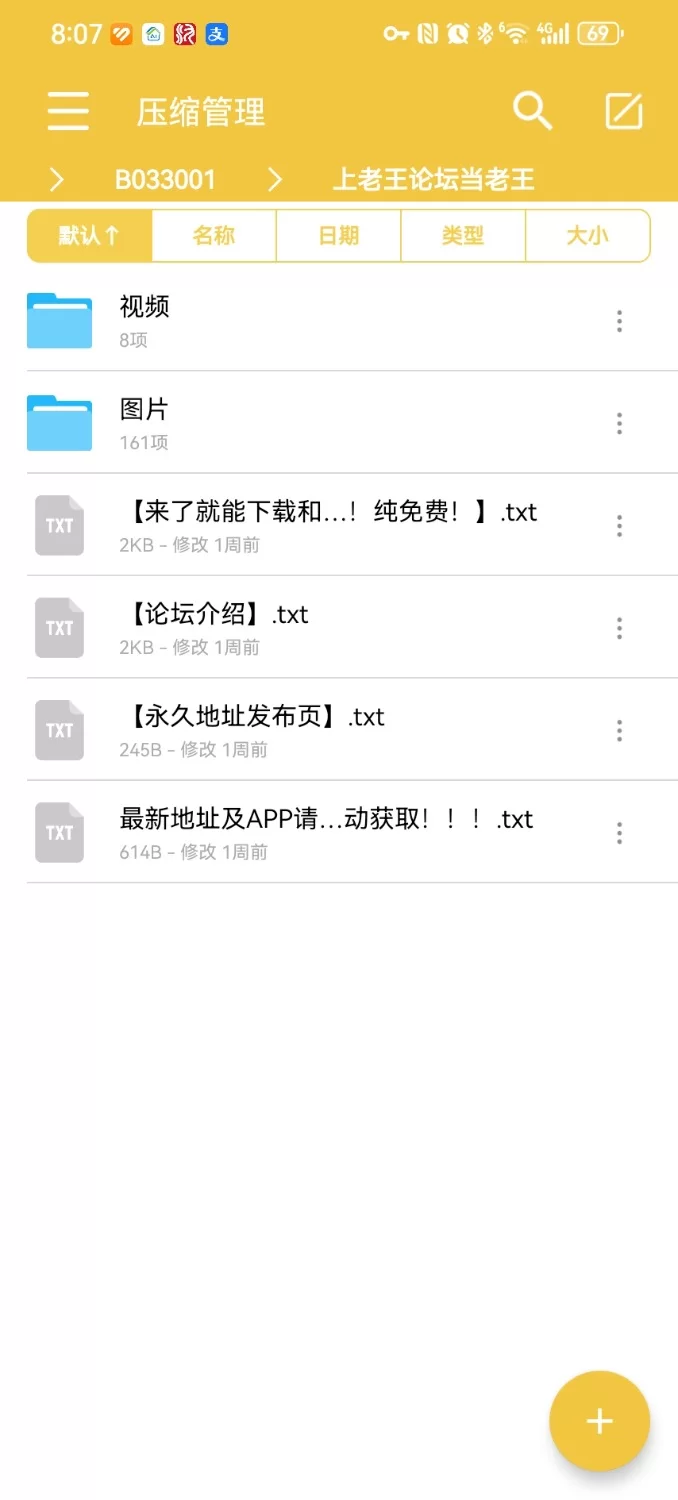Screen dimensions: 678x1500
Task: Show more options for 图片 folder
Action: 620,423
